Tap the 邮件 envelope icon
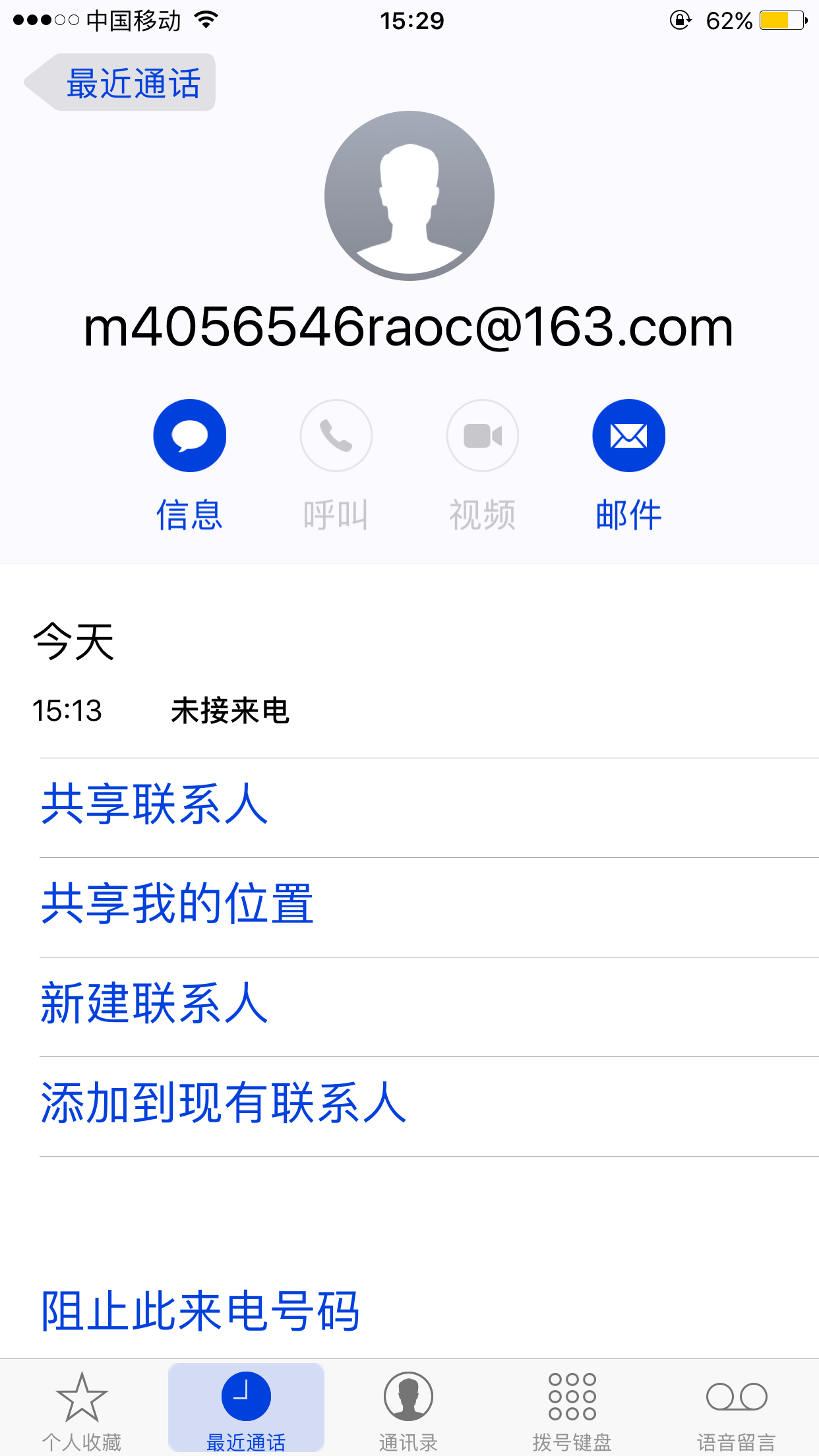 628,435
